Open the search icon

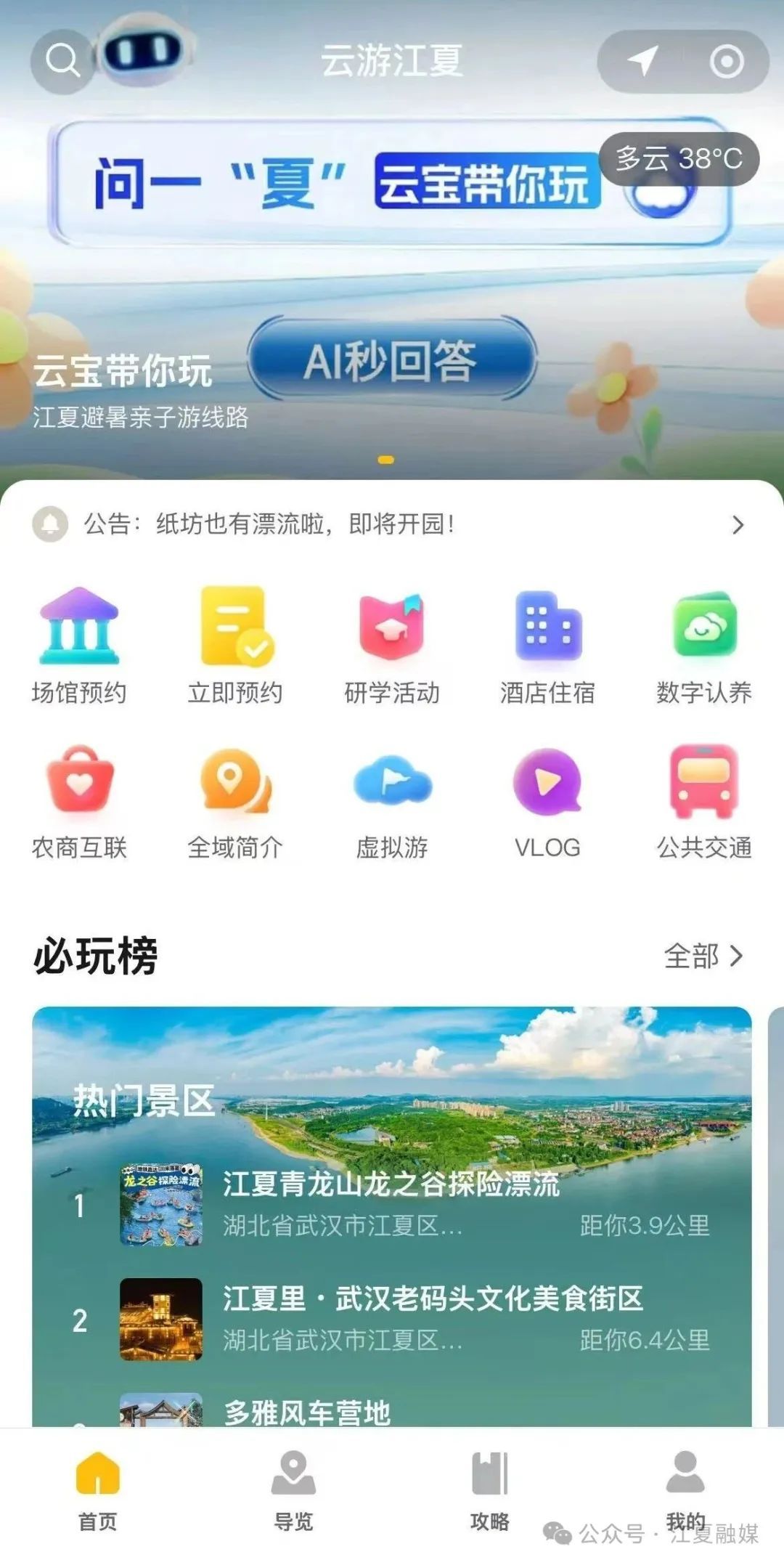pos(62,61)
